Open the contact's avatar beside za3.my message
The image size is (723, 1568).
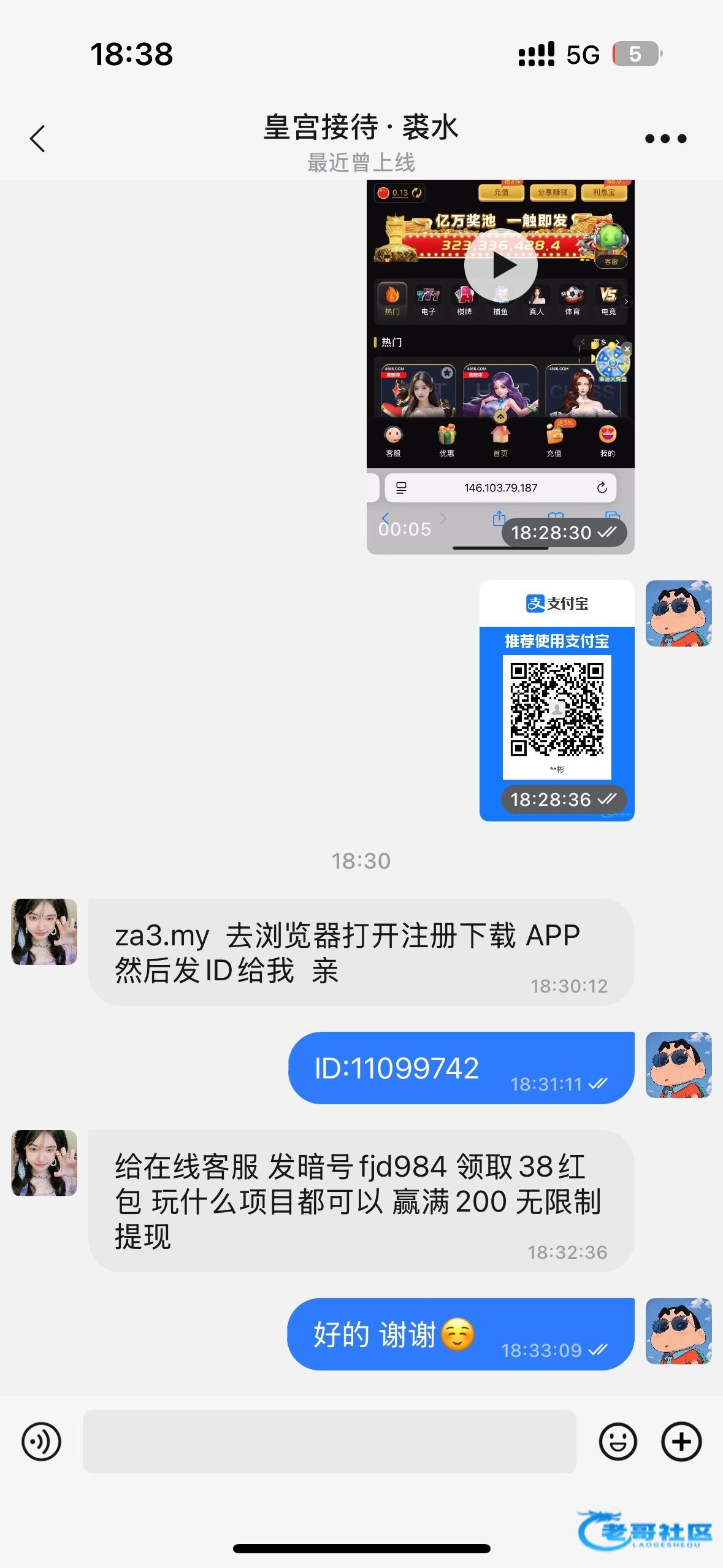point(44,932)
